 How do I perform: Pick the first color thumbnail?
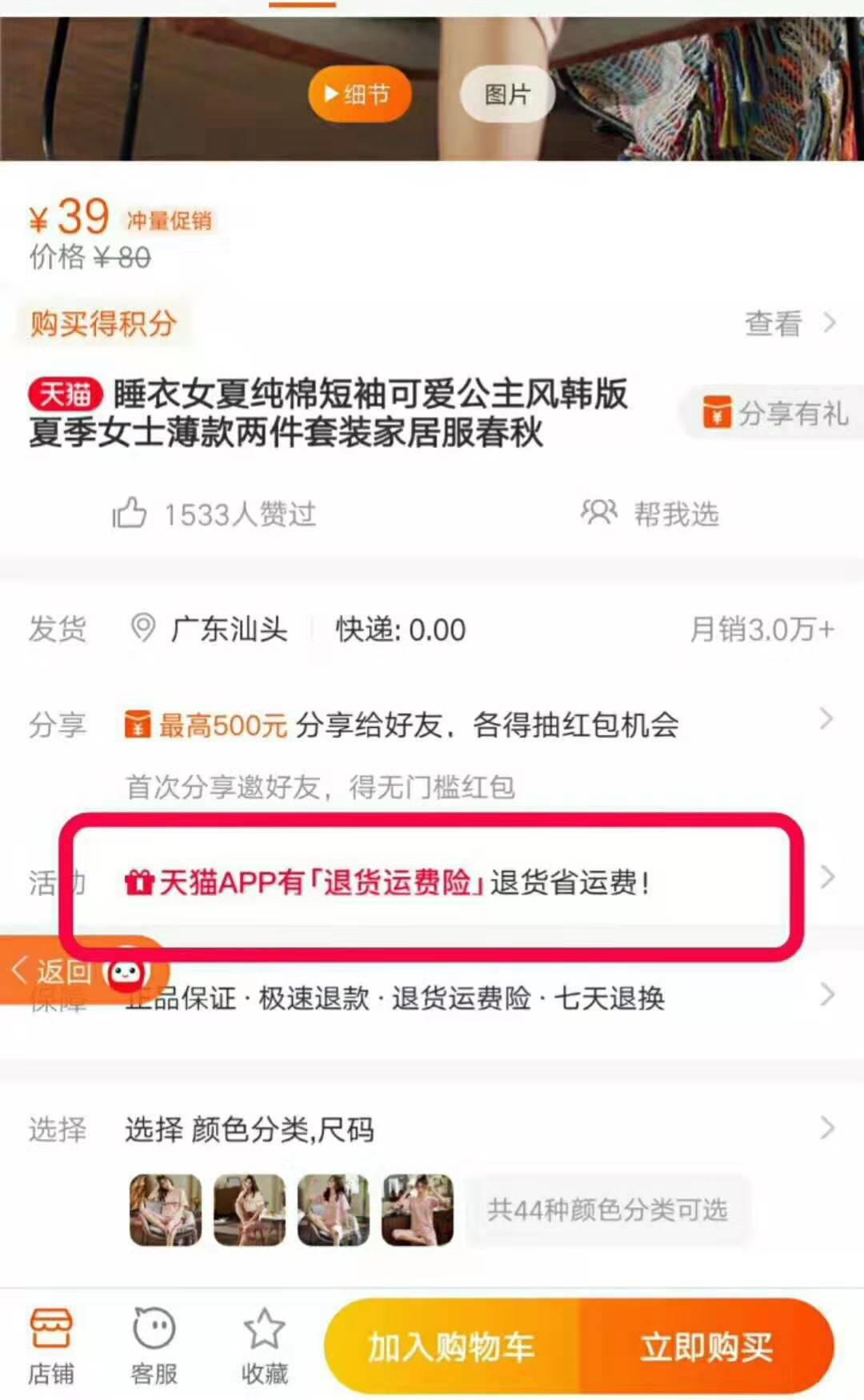(166, 1210)
